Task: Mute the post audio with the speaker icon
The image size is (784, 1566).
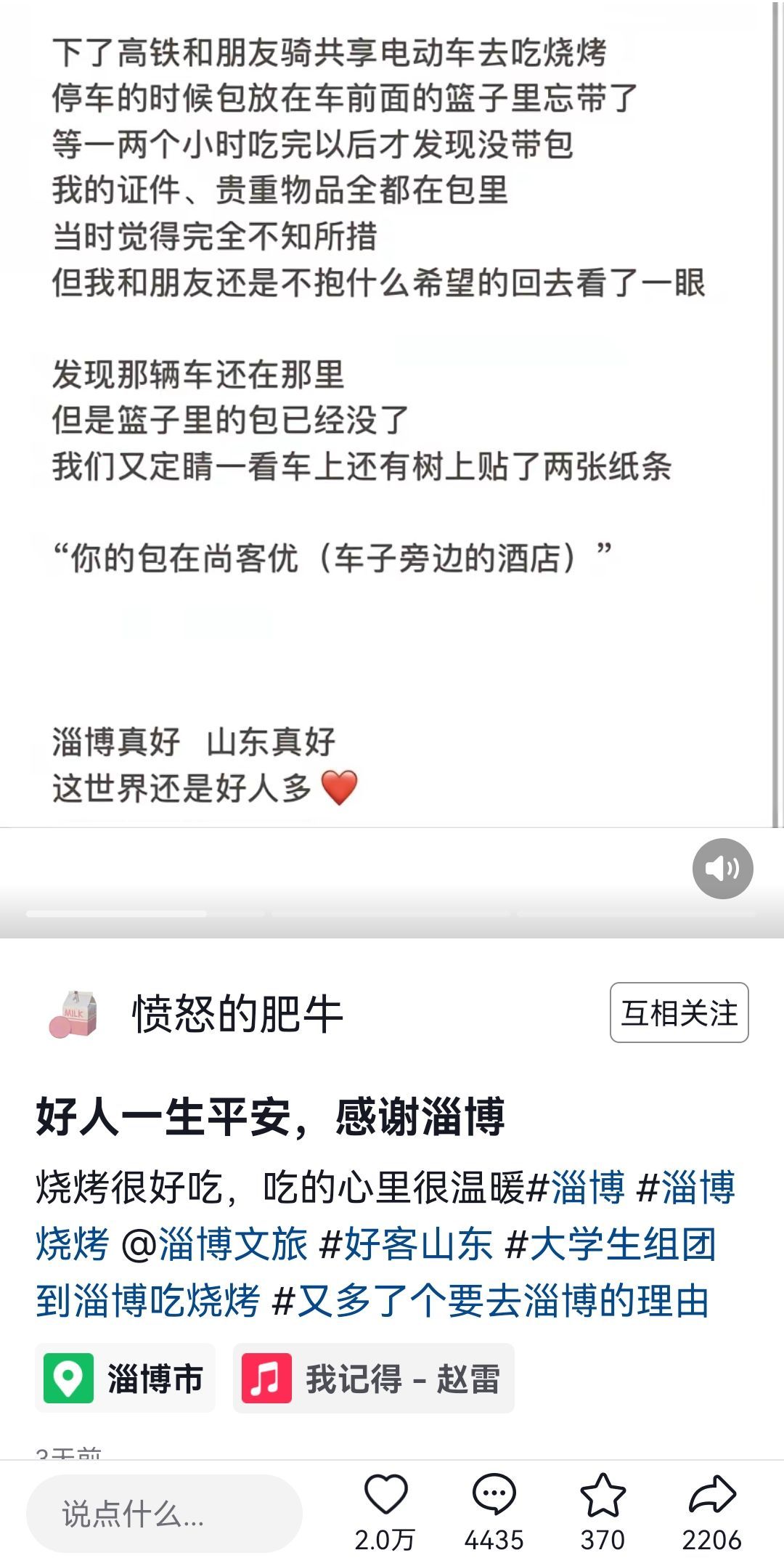Action: (722, 868)
